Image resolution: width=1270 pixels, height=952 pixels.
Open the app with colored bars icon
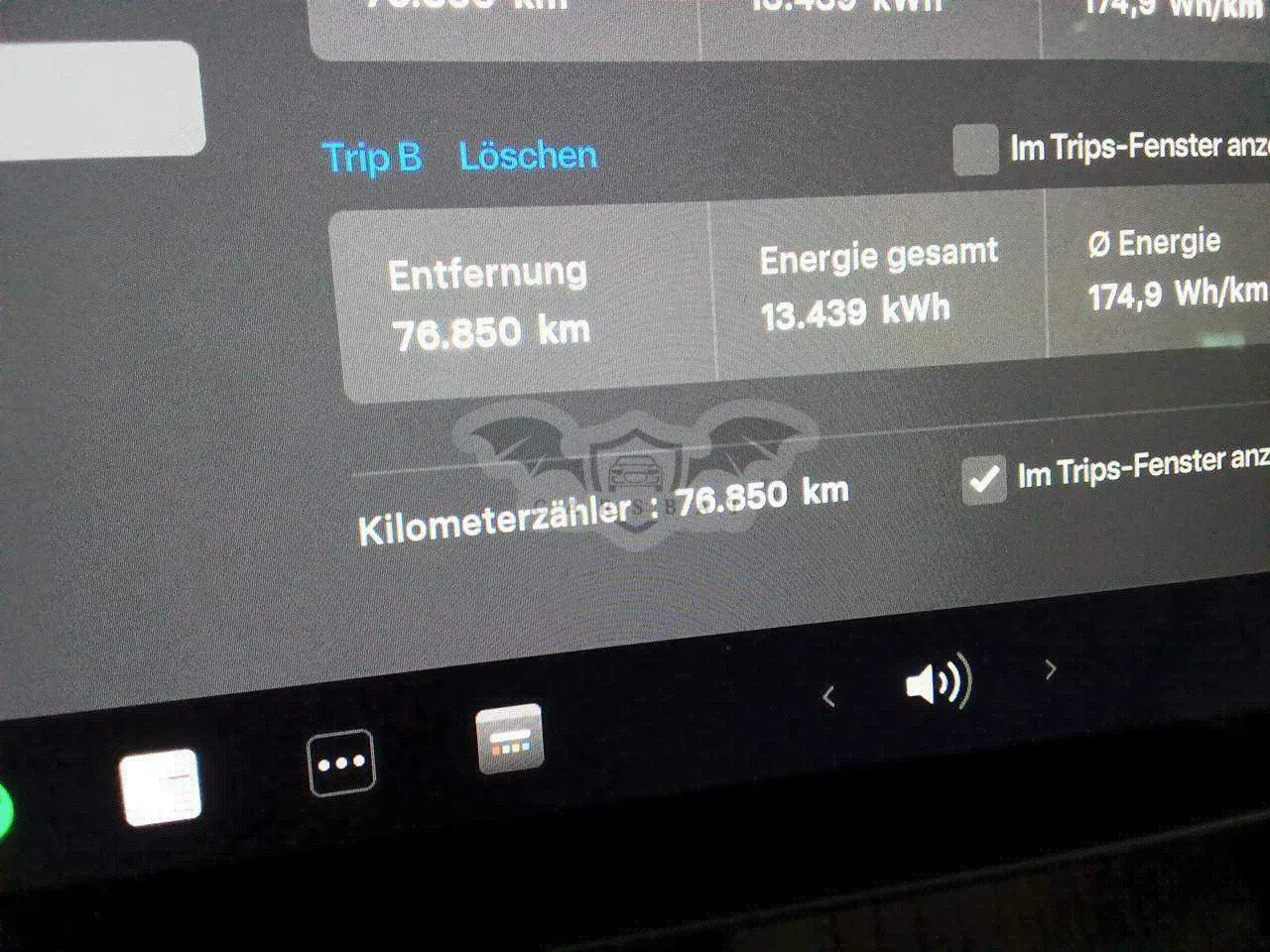click(x=509, y=739)
